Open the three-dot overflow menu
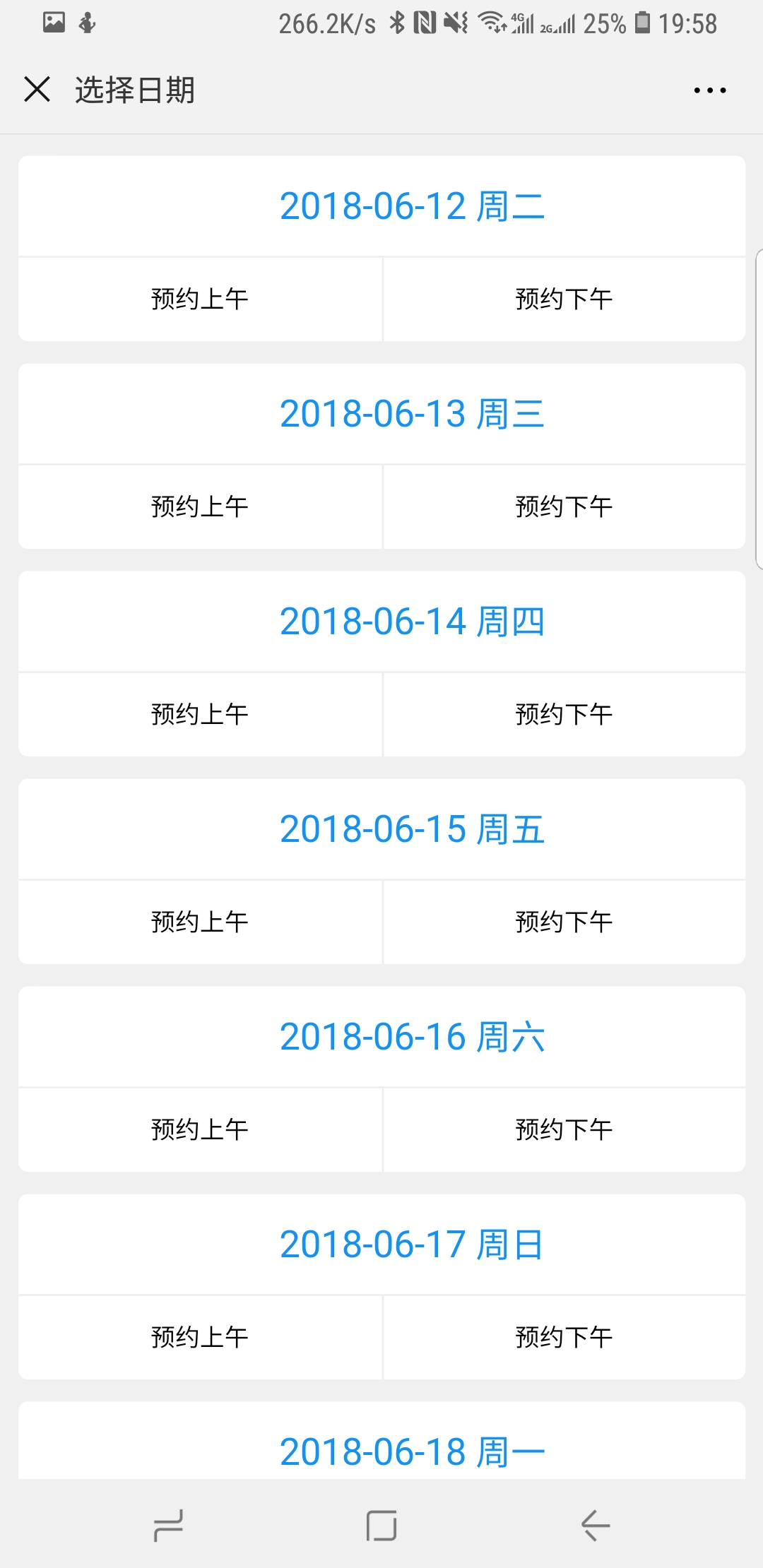Screen dimensions: 763x1568 (x=709, y=90)
